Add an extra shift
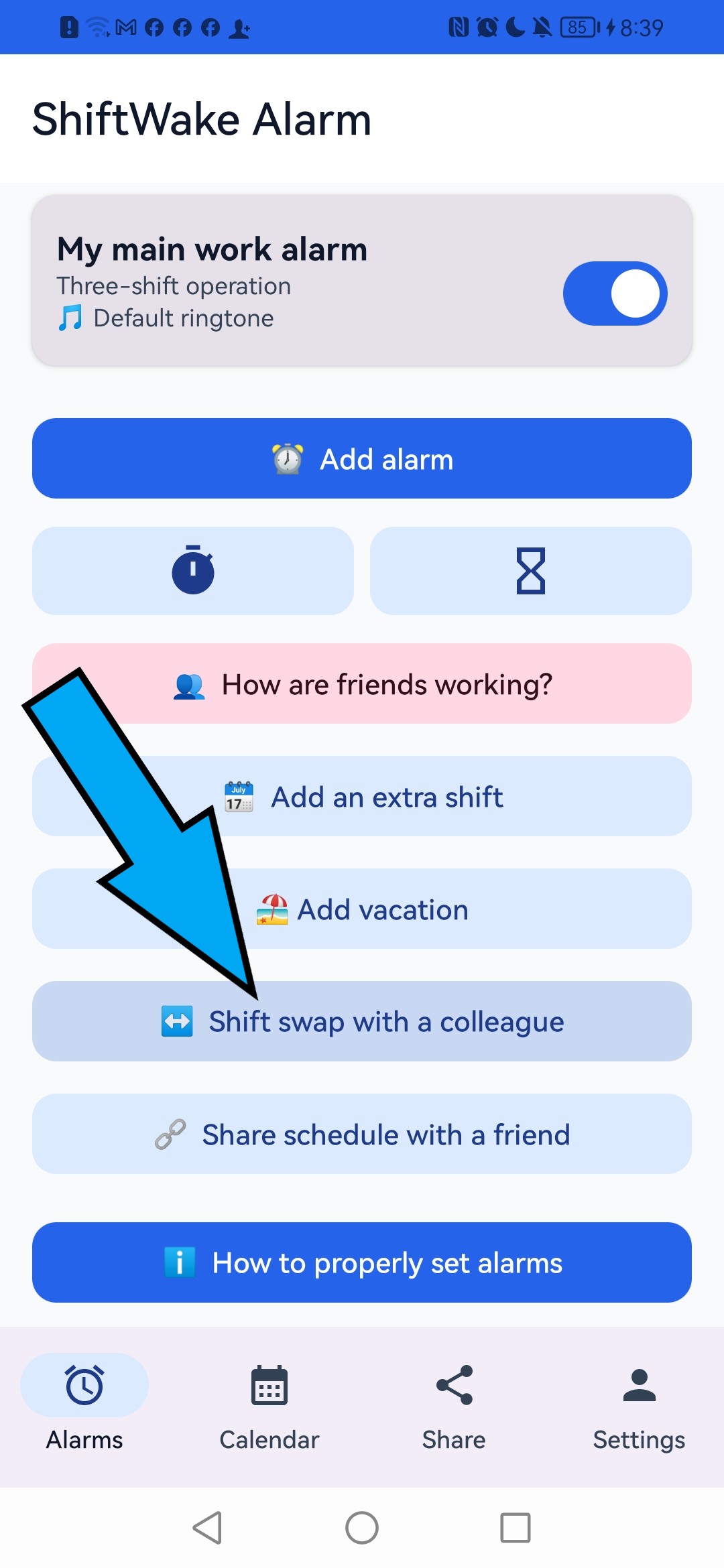724x1568 pixels. 362,796
